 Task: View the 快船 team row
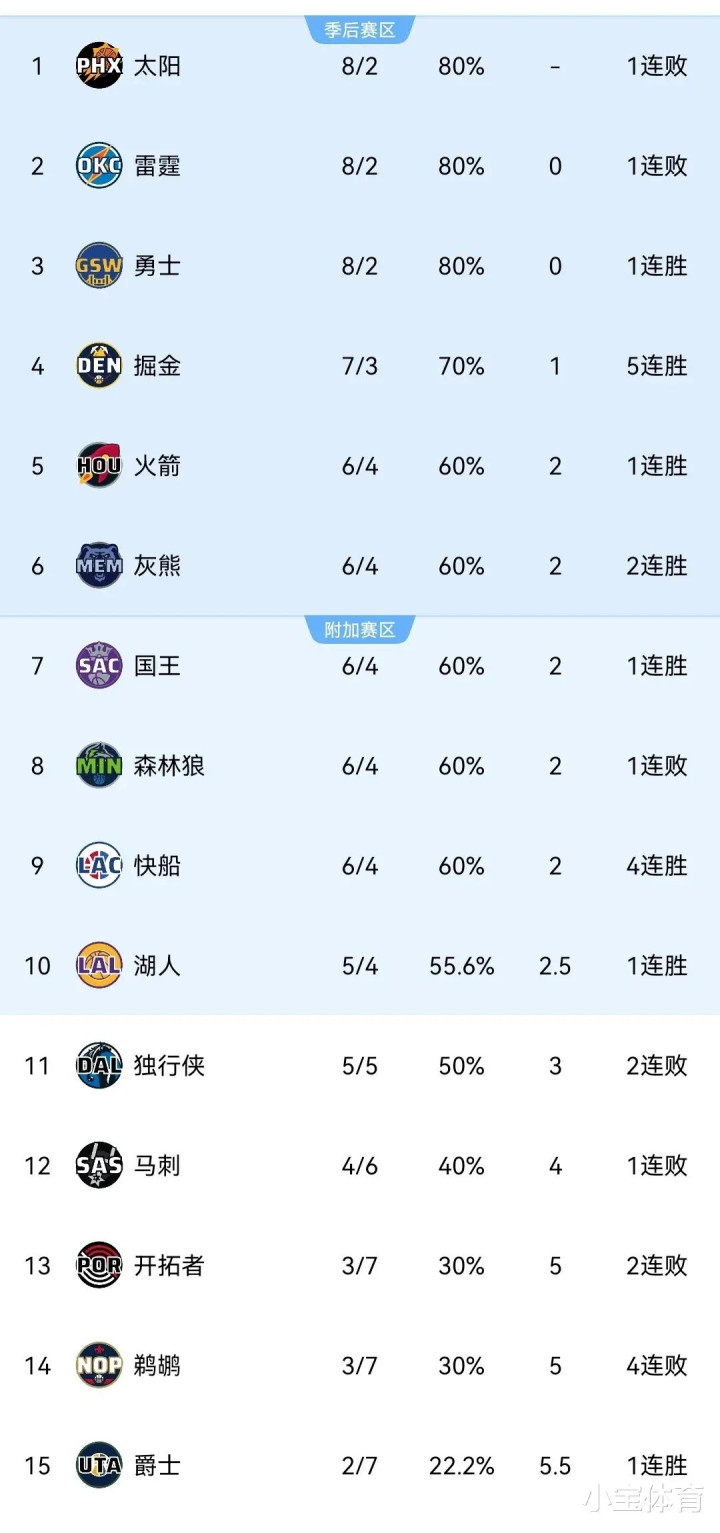(x=360, y=866)
